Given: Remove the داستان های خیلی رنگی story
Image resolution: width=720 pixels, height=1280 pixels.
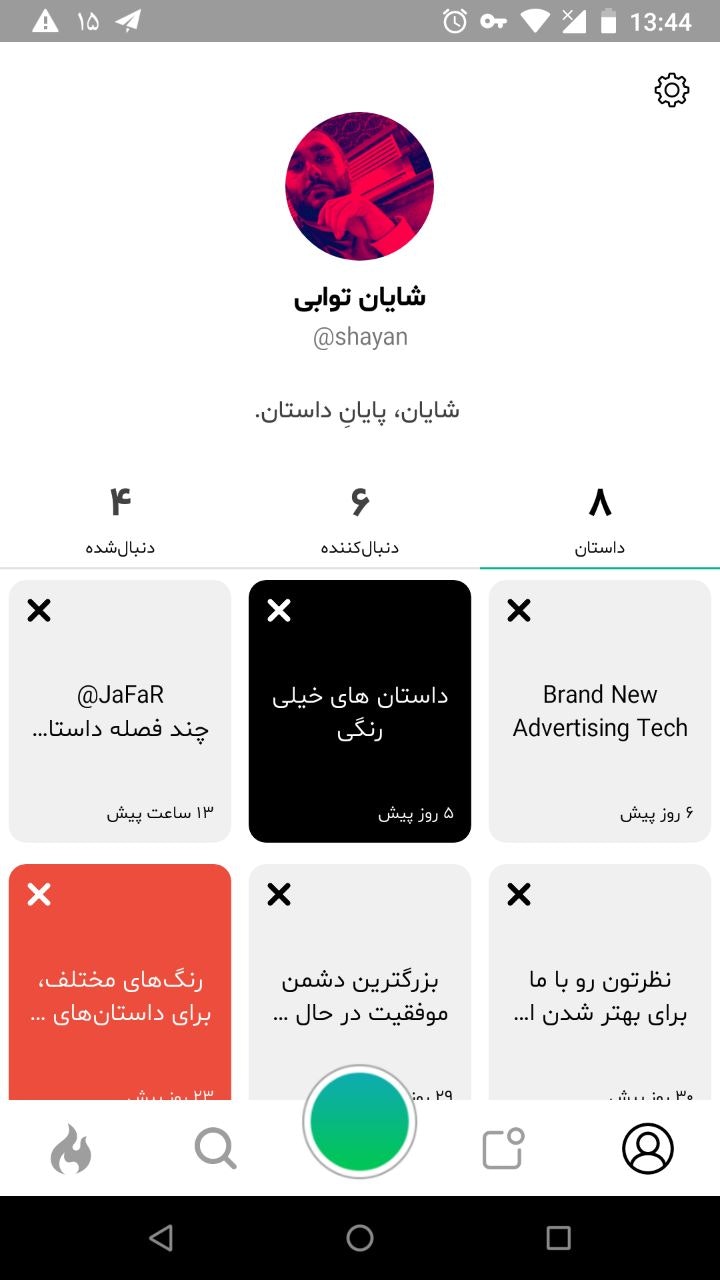Looking at the screenshot, I should (x=279, y=610).
